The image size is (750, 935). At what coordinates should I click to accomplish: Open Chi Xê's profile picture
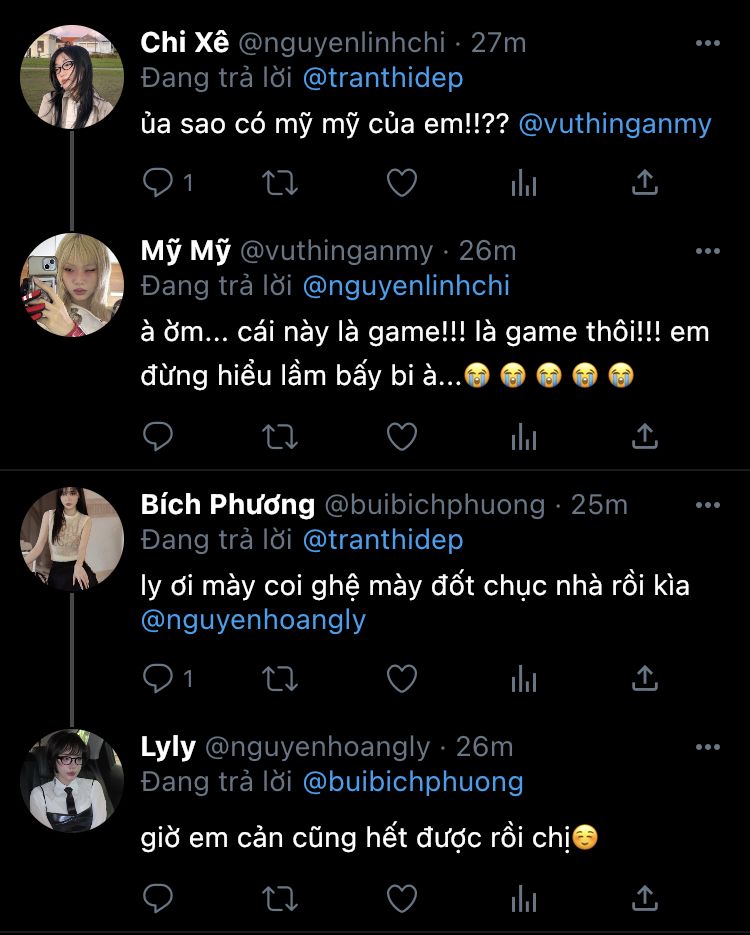pos(72,77)
